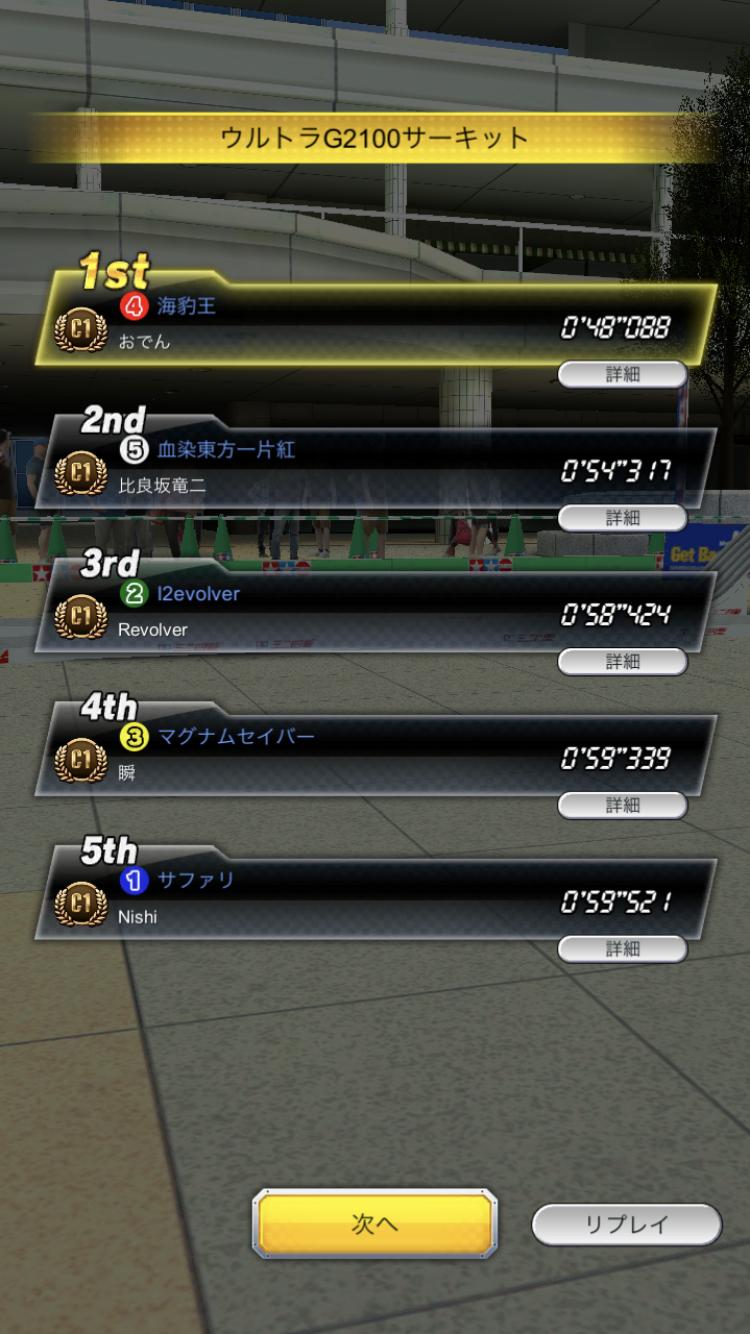
Task: Check 詳細 for 5th place サファリ
Action: point(622,949)
